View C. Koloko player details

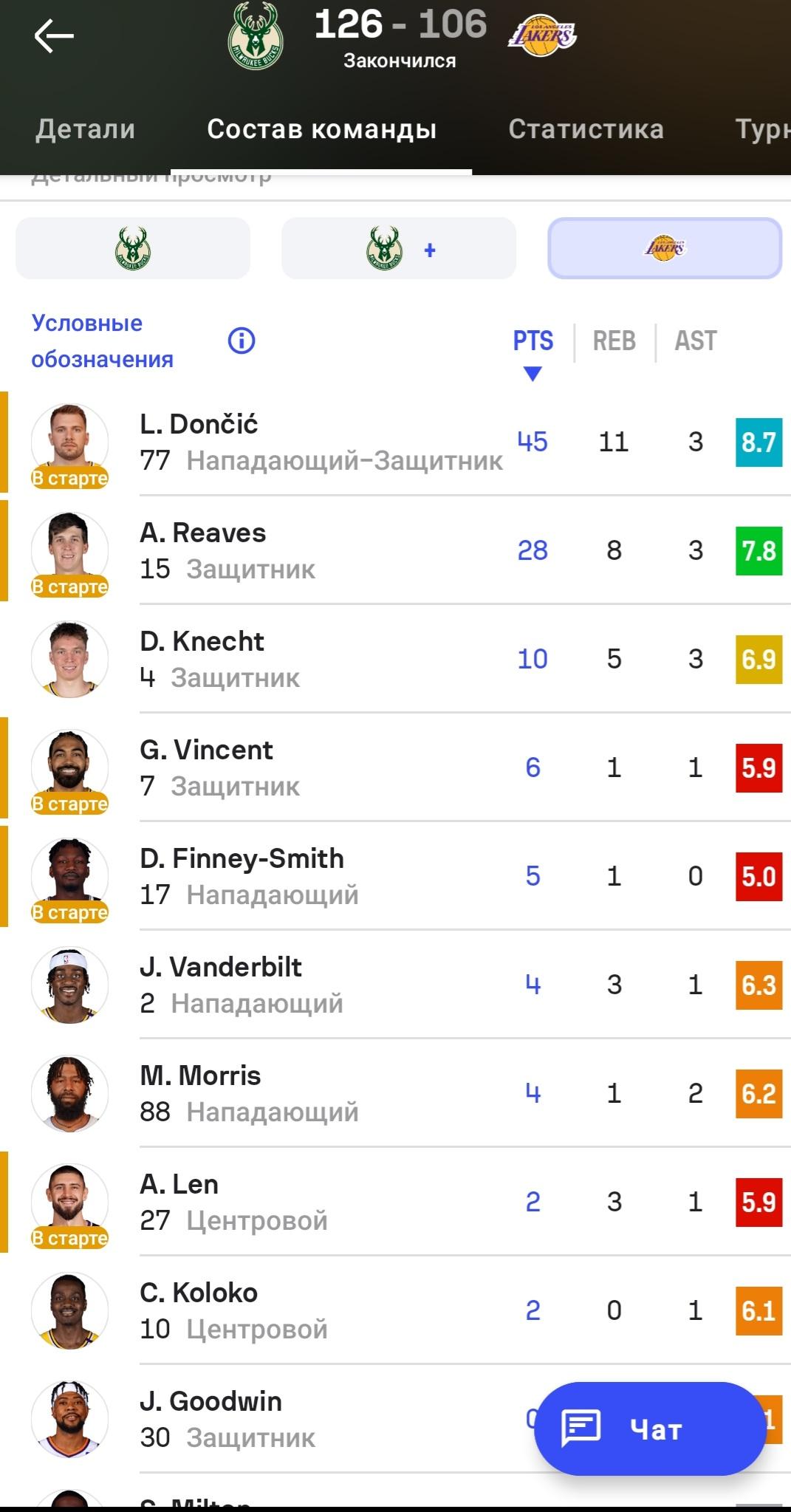pos(395,1310)
